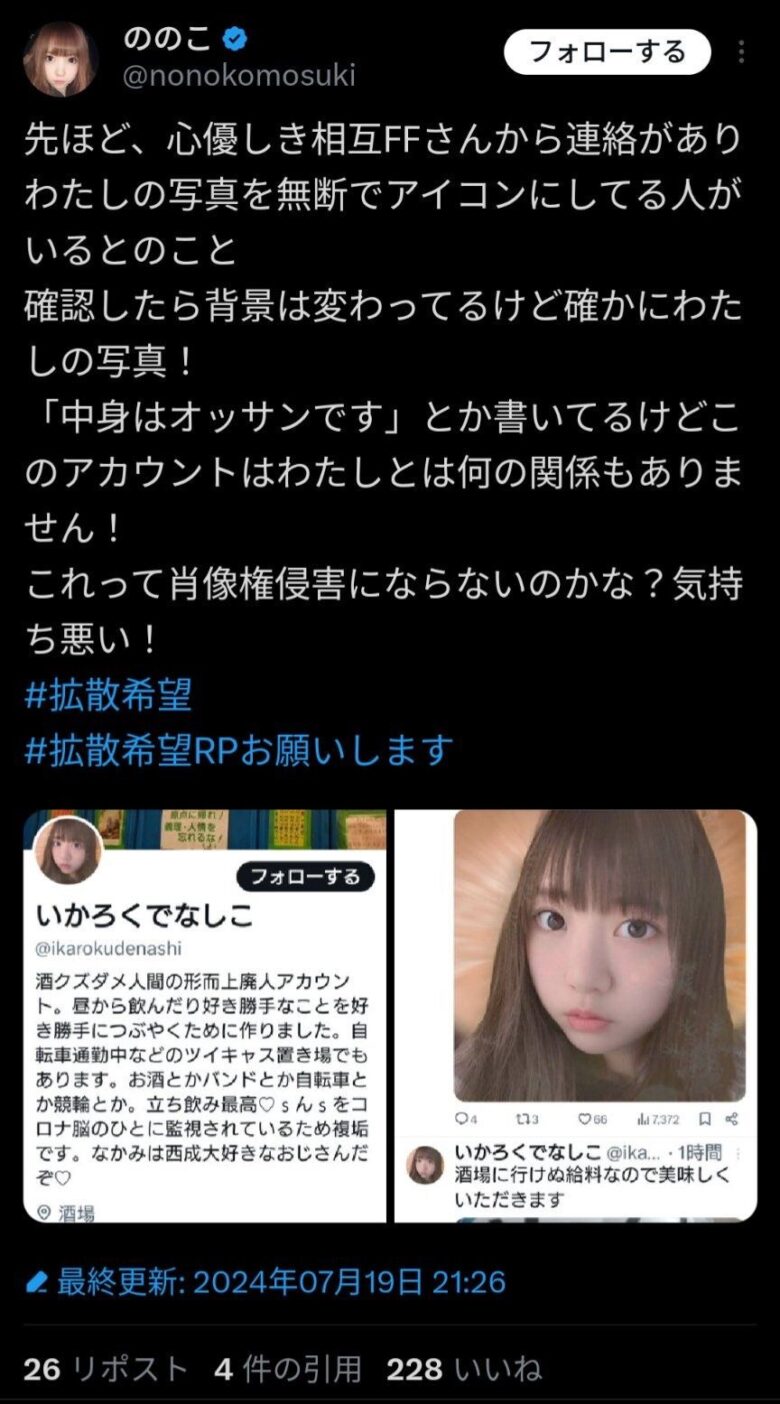Open ののこ's profile picture
Screen dimensions: 780x1404
coord(60,58)
